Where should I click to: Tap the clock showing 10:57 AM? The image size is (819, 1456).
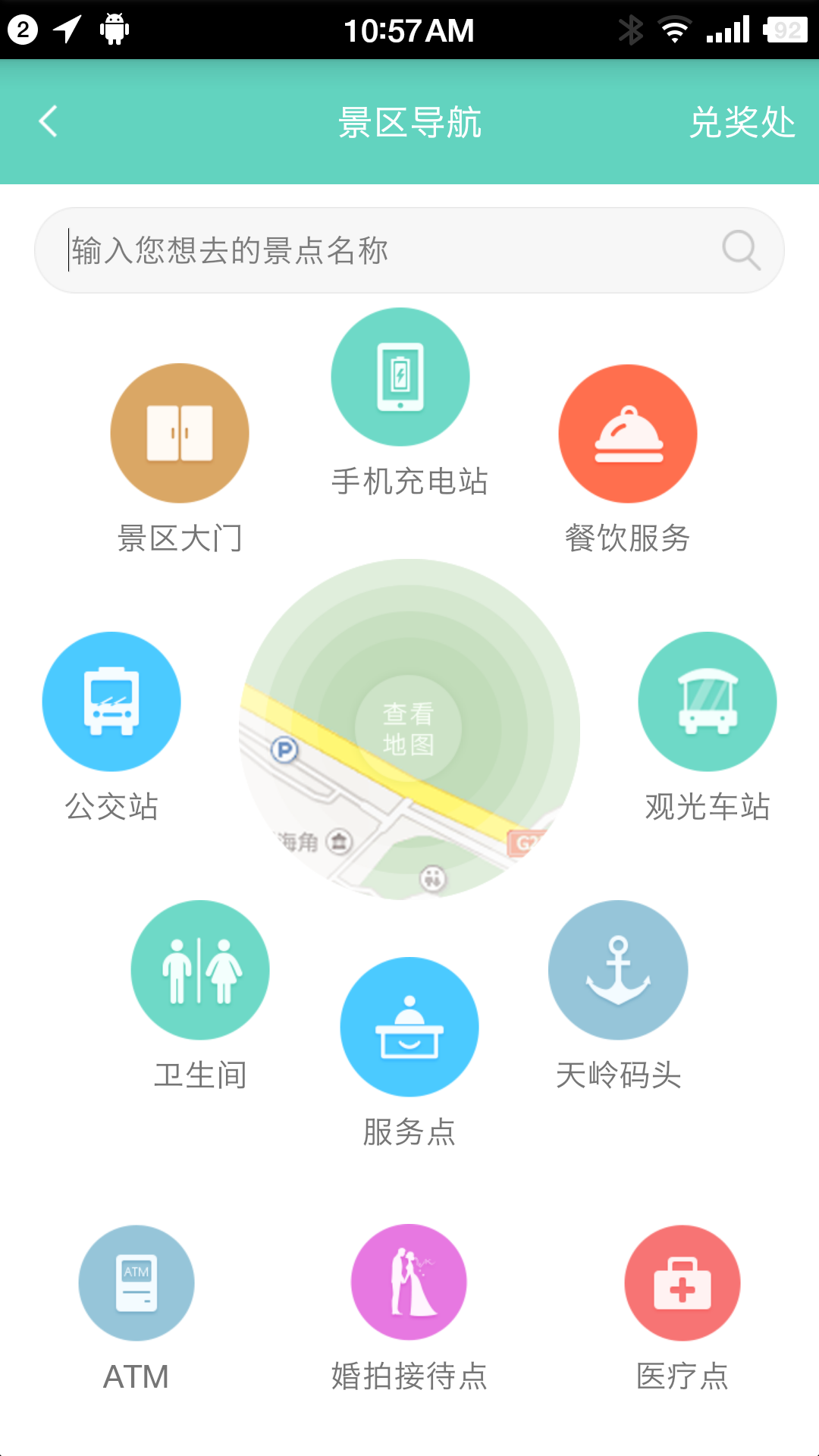pos(409,29)
